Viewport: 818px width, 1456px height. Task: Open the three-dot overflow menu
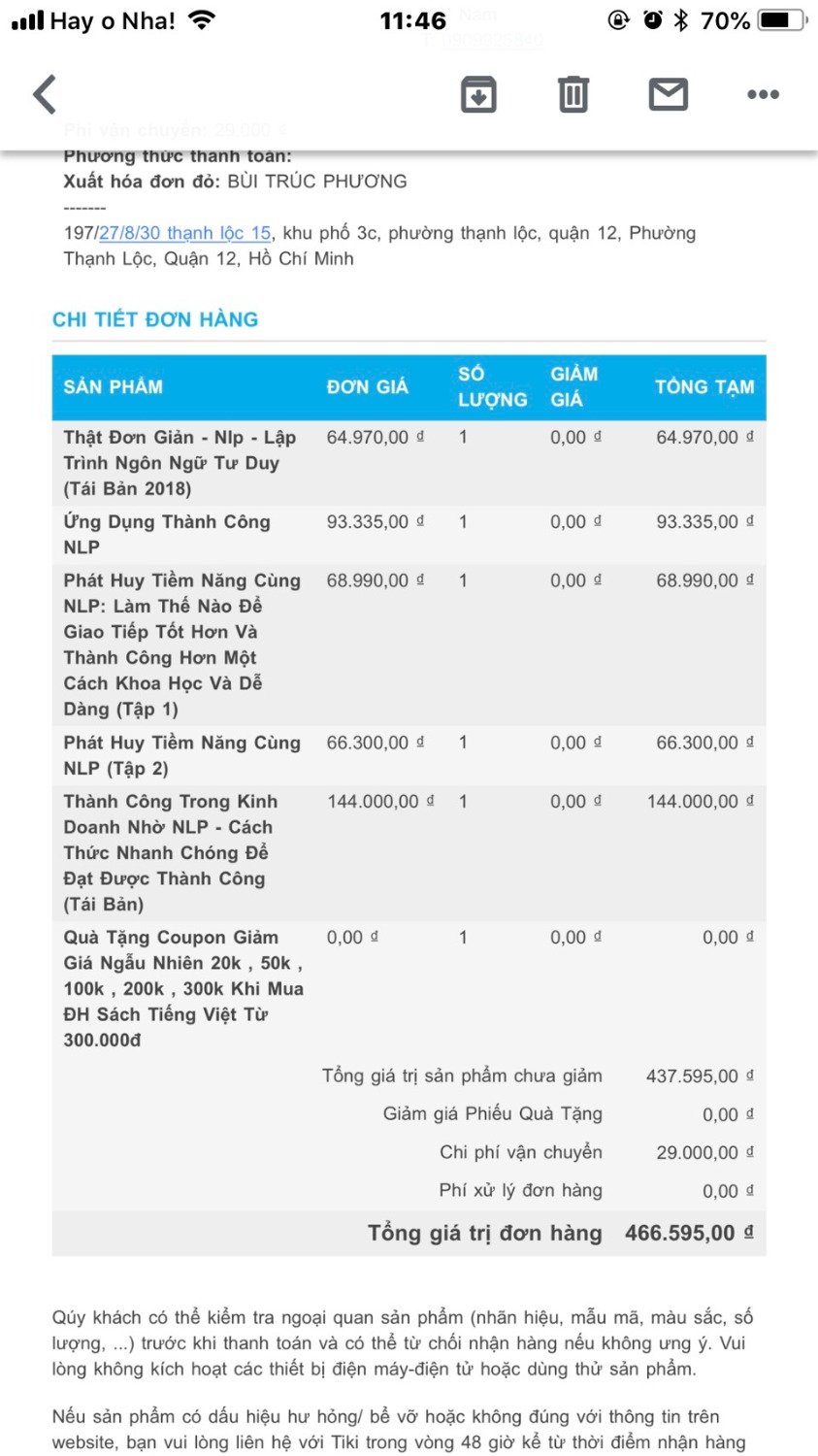[763, 94]
